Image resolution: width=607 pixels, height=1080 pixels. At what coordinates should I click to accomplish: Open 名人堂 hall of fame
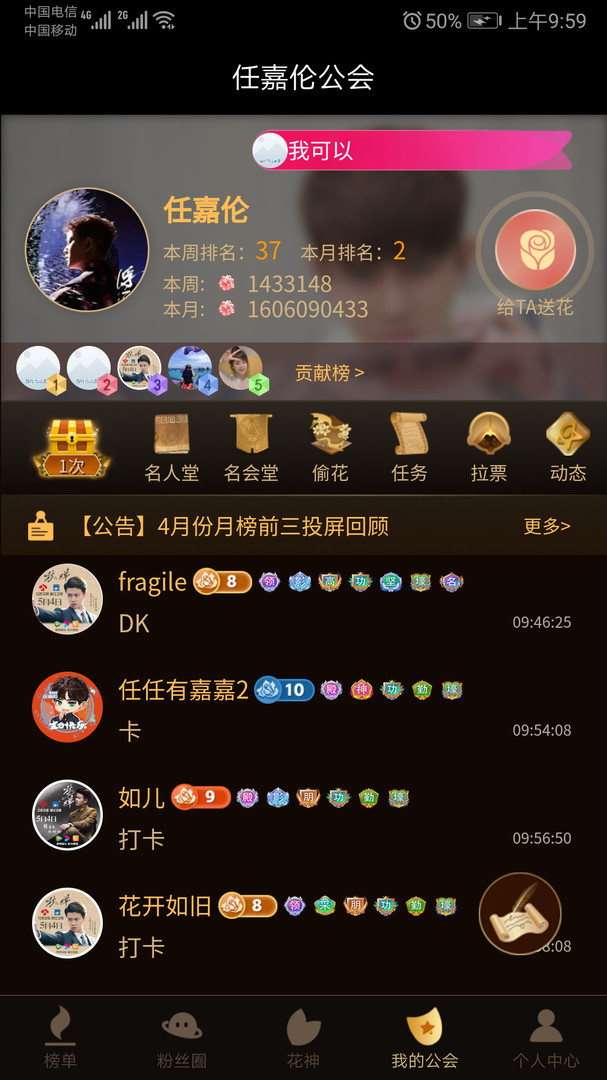point(171,448)
